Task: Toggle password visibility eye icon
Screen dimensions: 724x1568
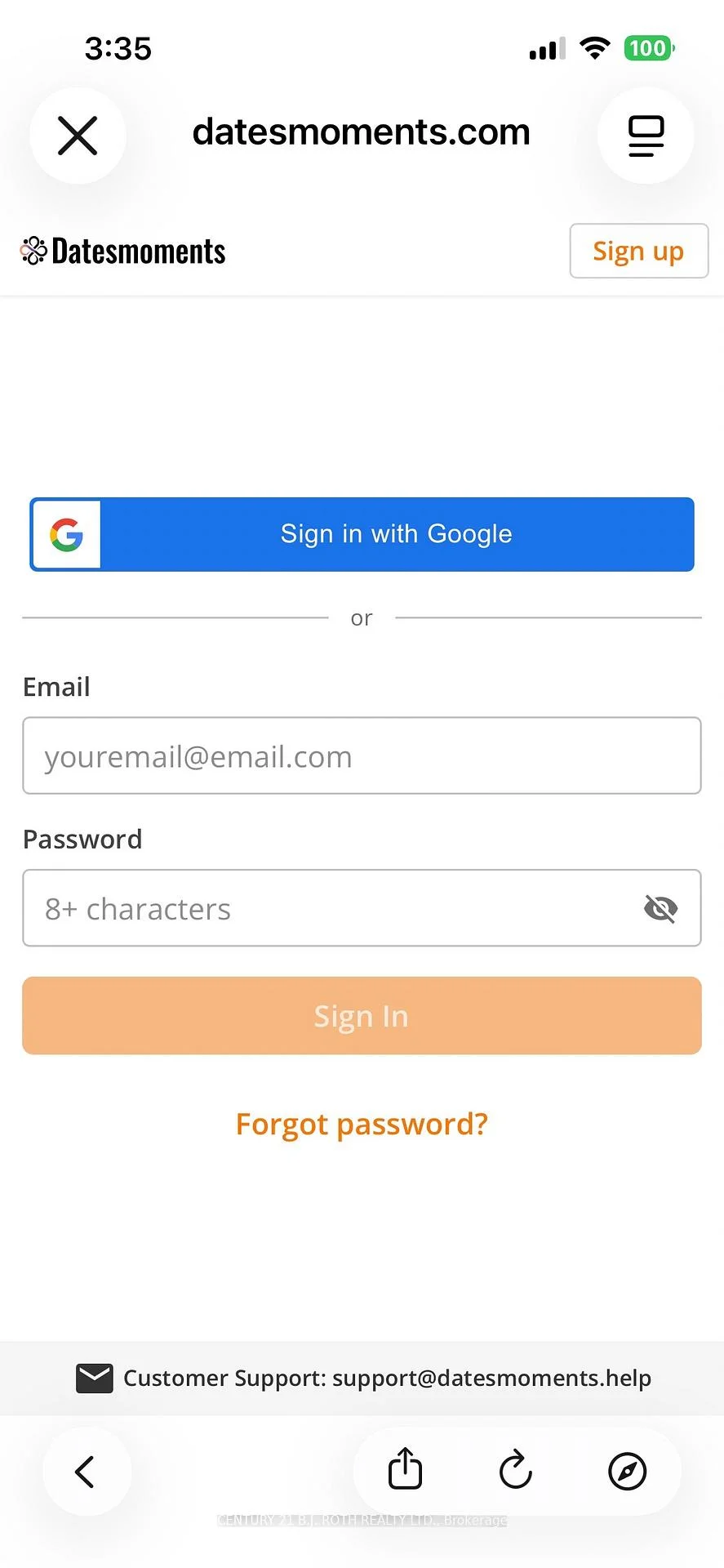Action: [x=660, y=908]
